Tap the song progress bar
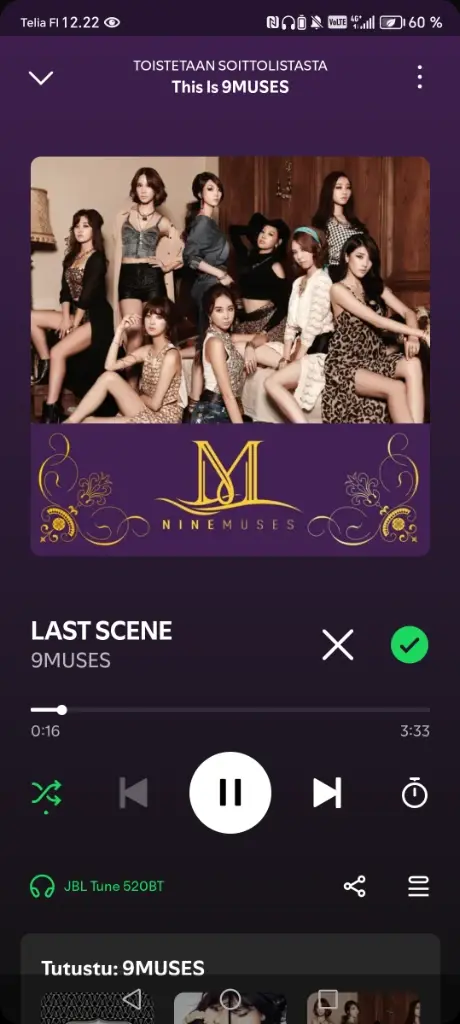Image resolution: width=460 pixels, height=1024 pixels. tap(230, 710)
